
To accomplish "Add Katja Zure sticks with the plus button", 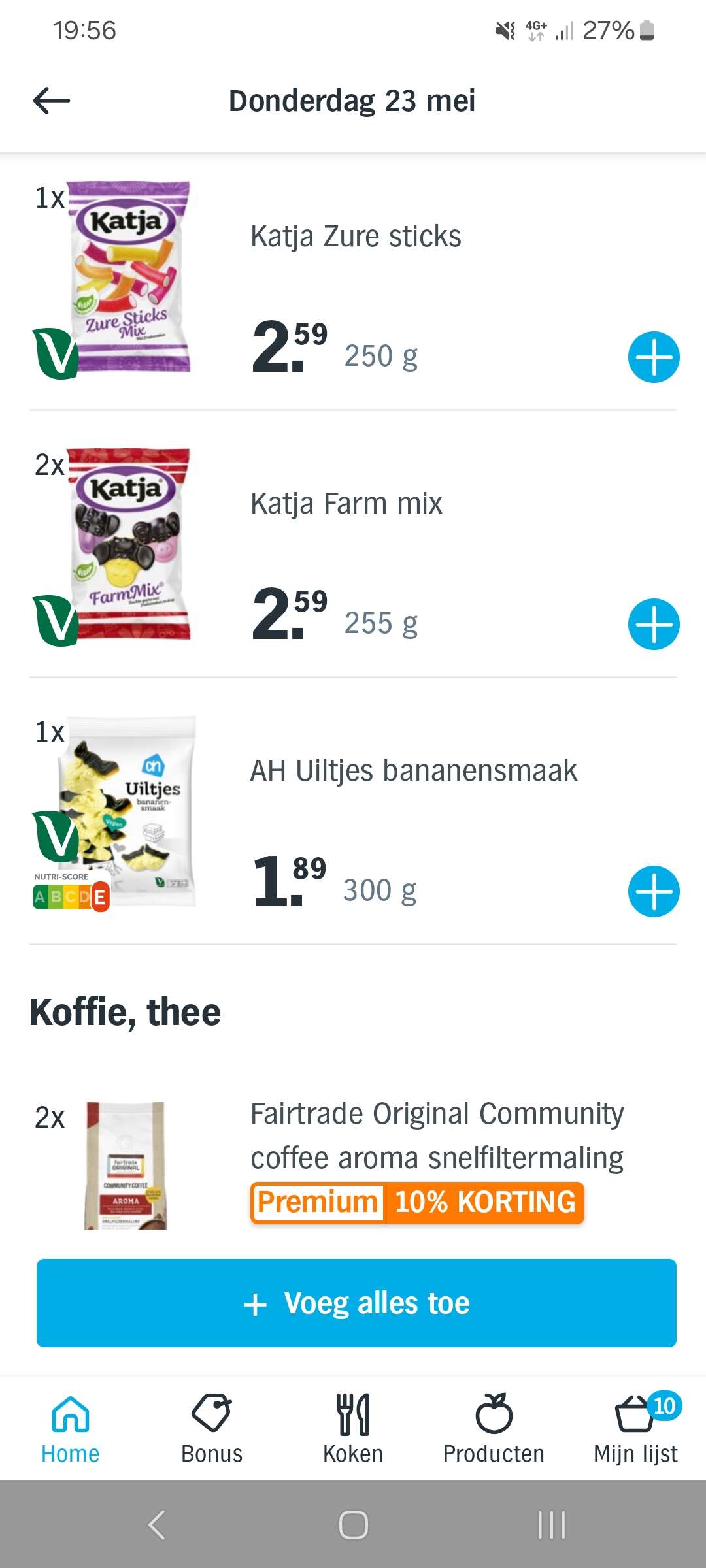I will tap(654, 357).
